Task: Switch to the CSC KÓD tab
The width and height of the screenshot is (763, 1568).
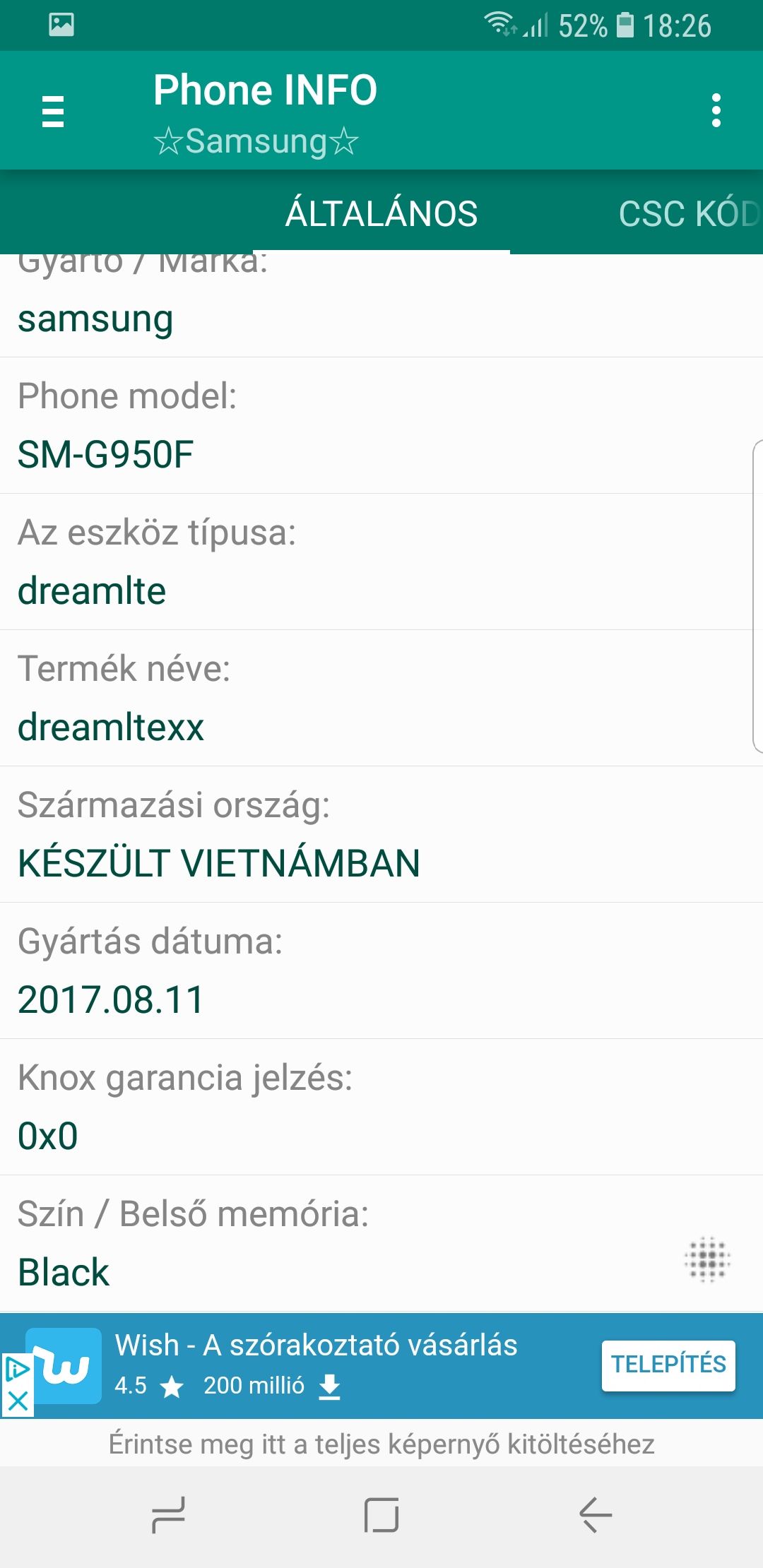Action: (x=689, y=213)
